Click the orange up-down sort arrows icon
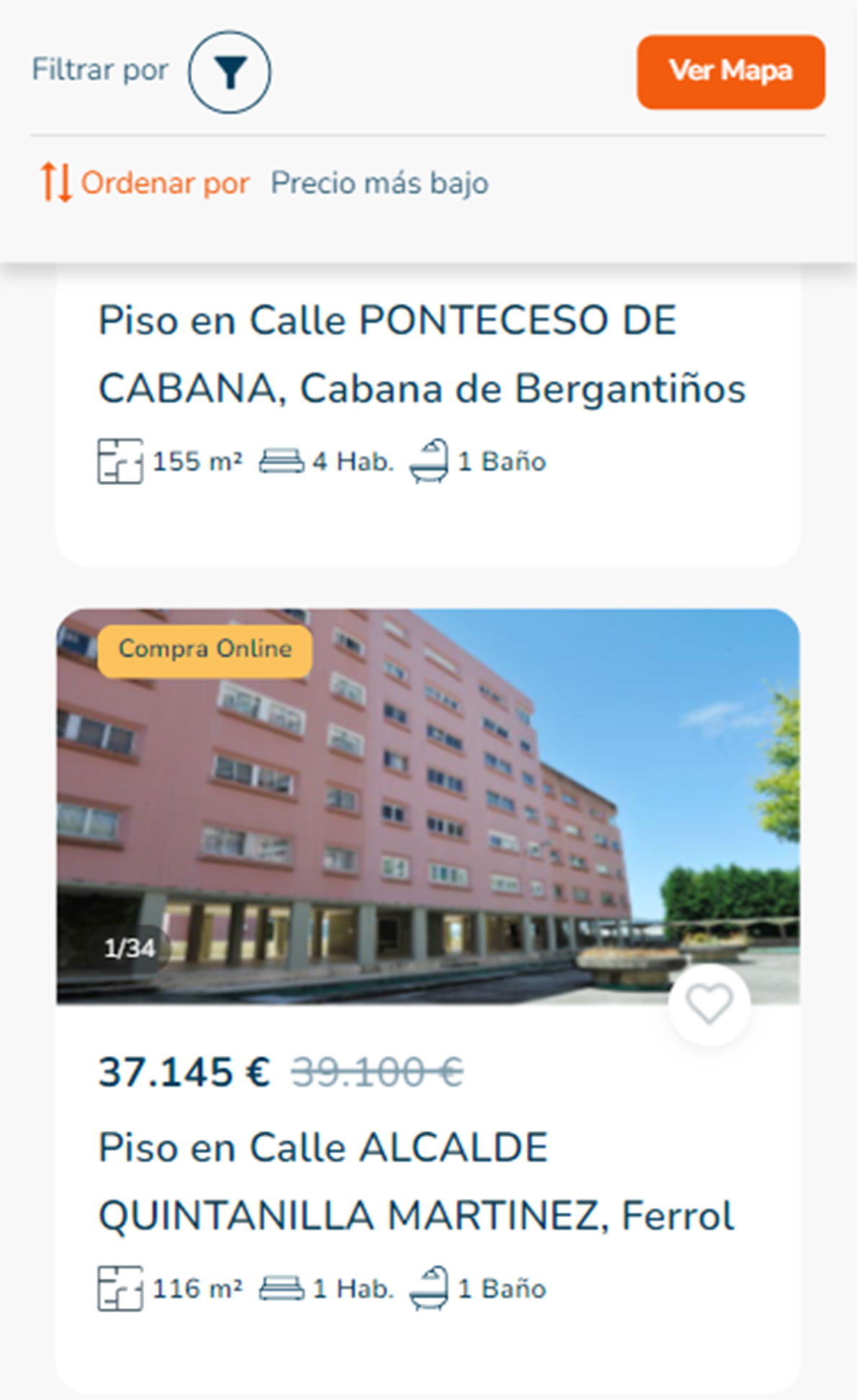 [x=56, y=182]
